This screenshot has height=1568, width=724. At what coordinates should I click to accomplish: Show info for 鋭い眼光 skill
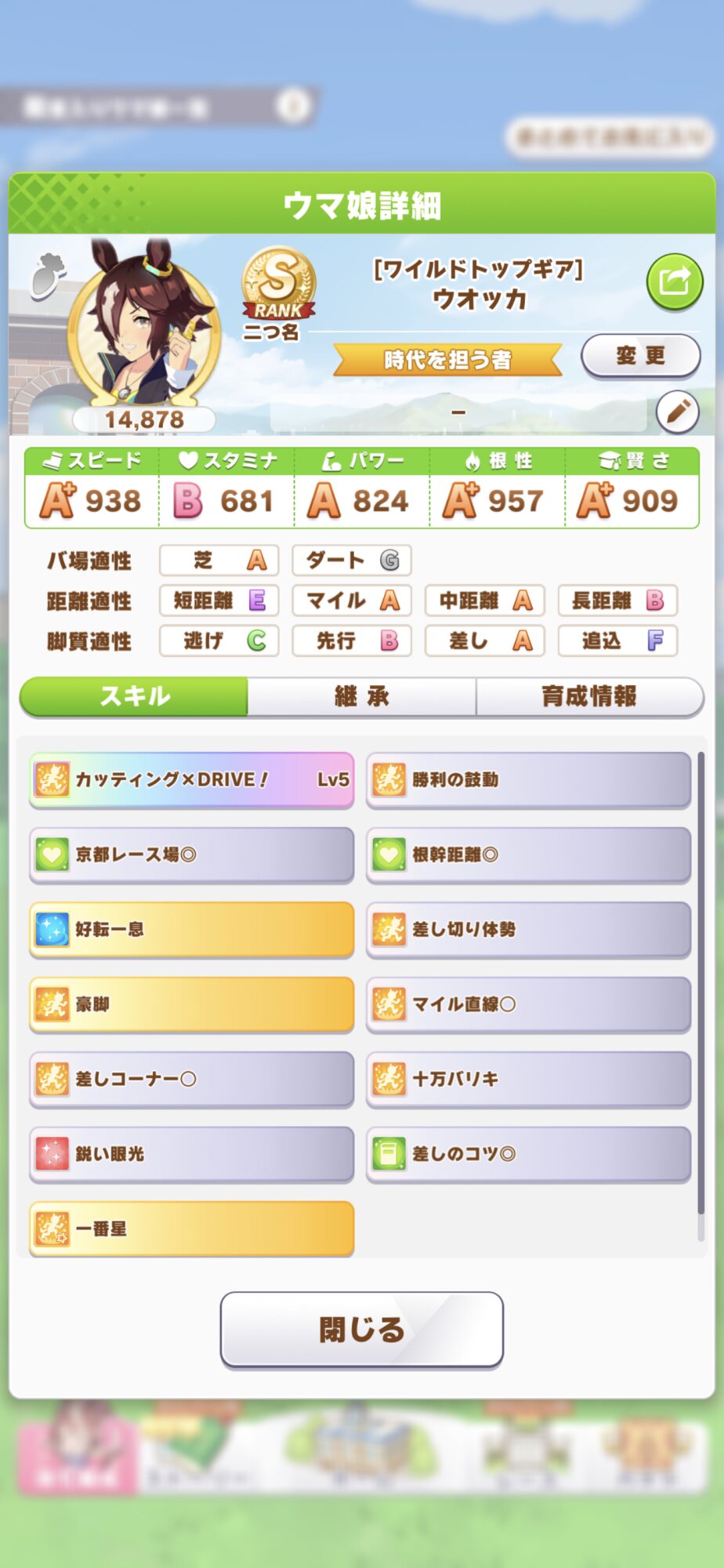click(191, 1154)
